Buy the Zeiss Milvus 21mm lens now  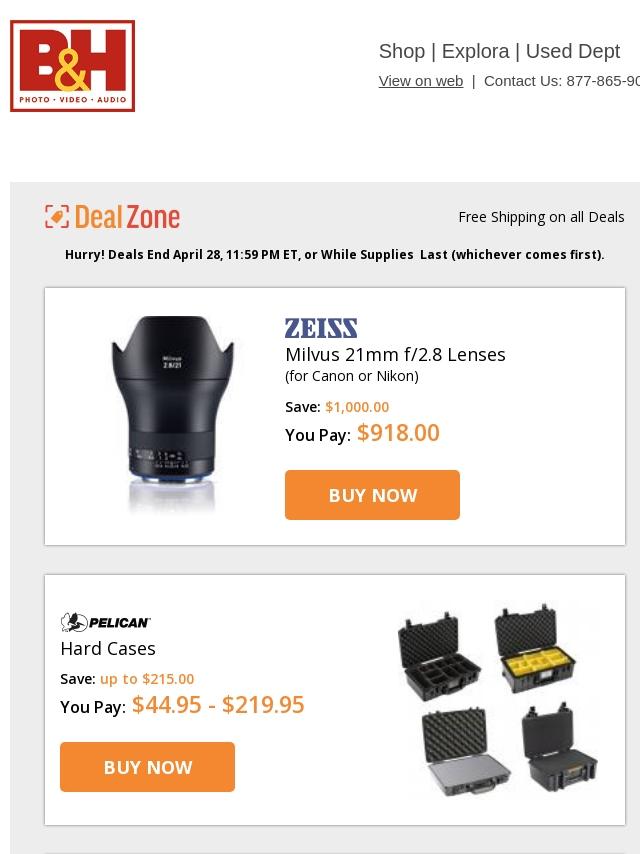[x=372, y=495]
